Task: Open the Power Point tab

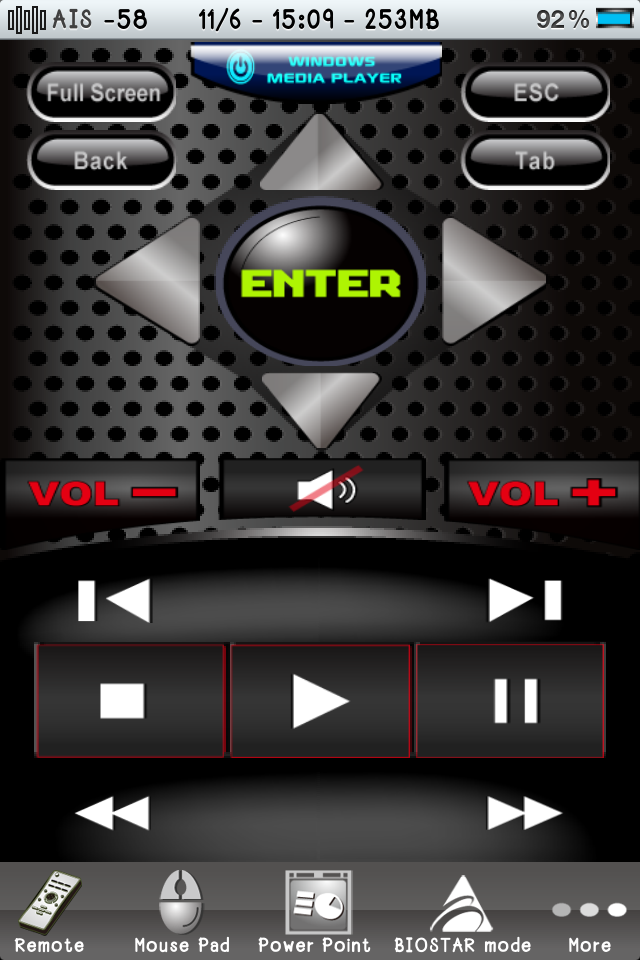Action: click(314, 910)
